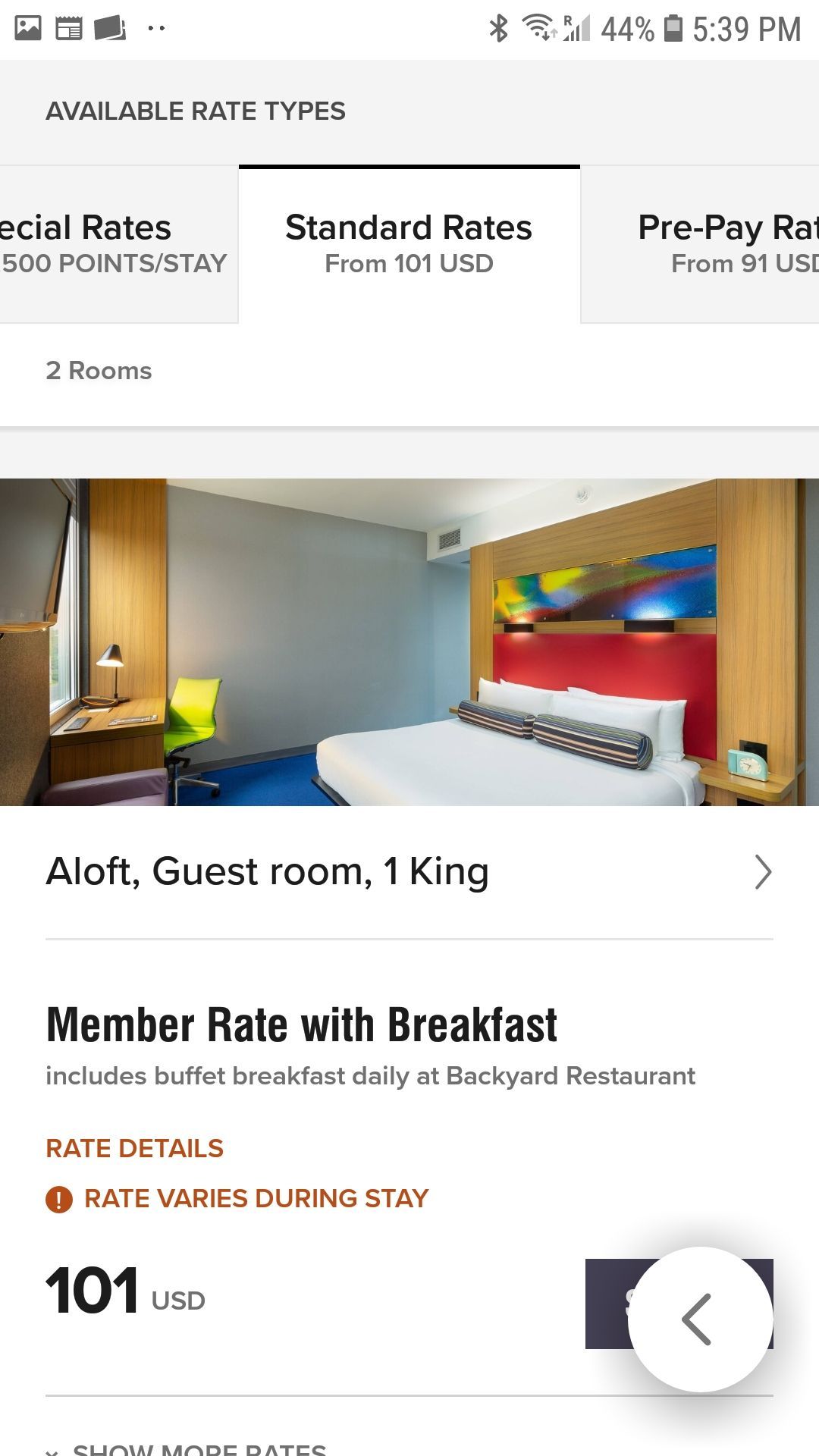The image size is (819, 1456).
Task: Open the Aloft Guest room 1 King details
Action: click(x=409, y=871)
